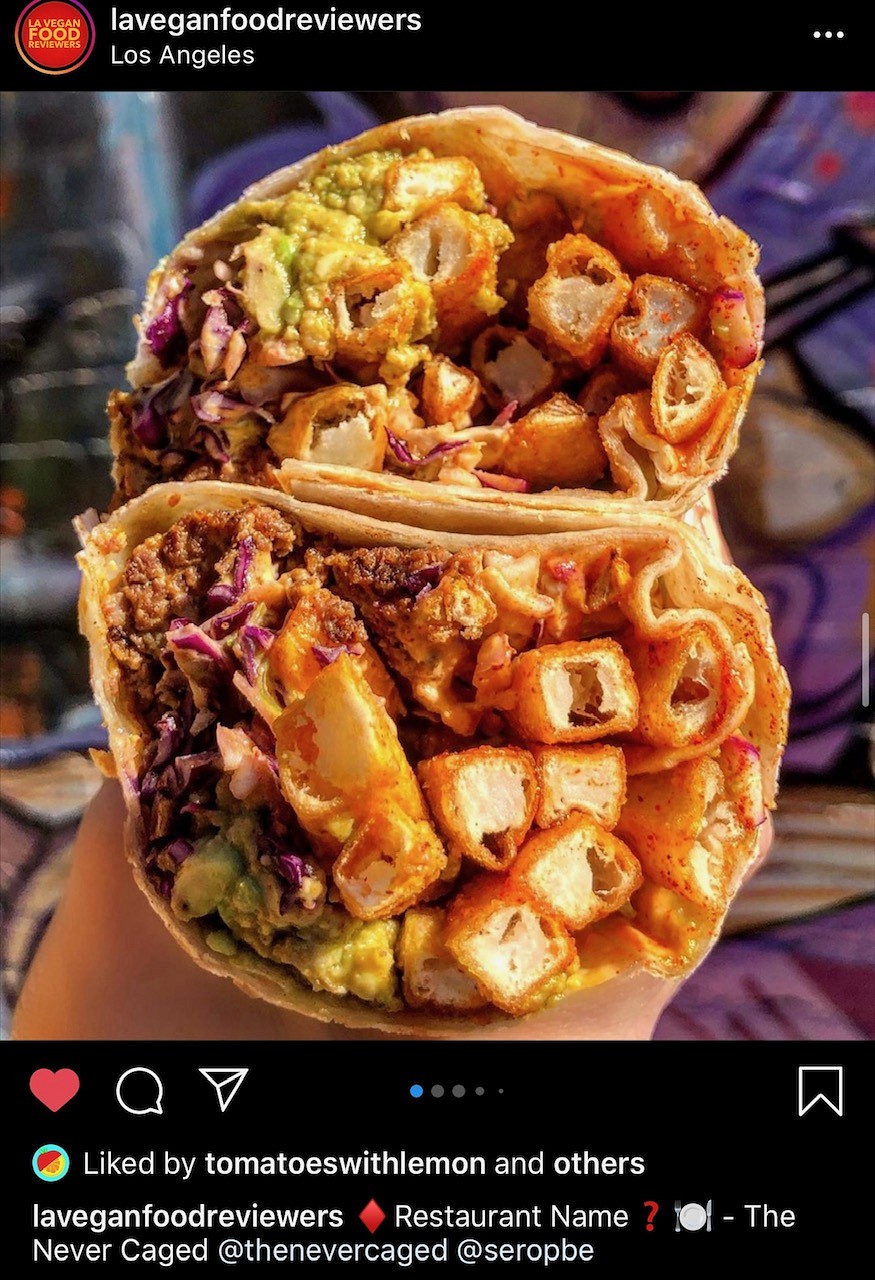
Task: Tap the laveganfoodreviewers username in the caption
Action: click(x=188, y=1216)
